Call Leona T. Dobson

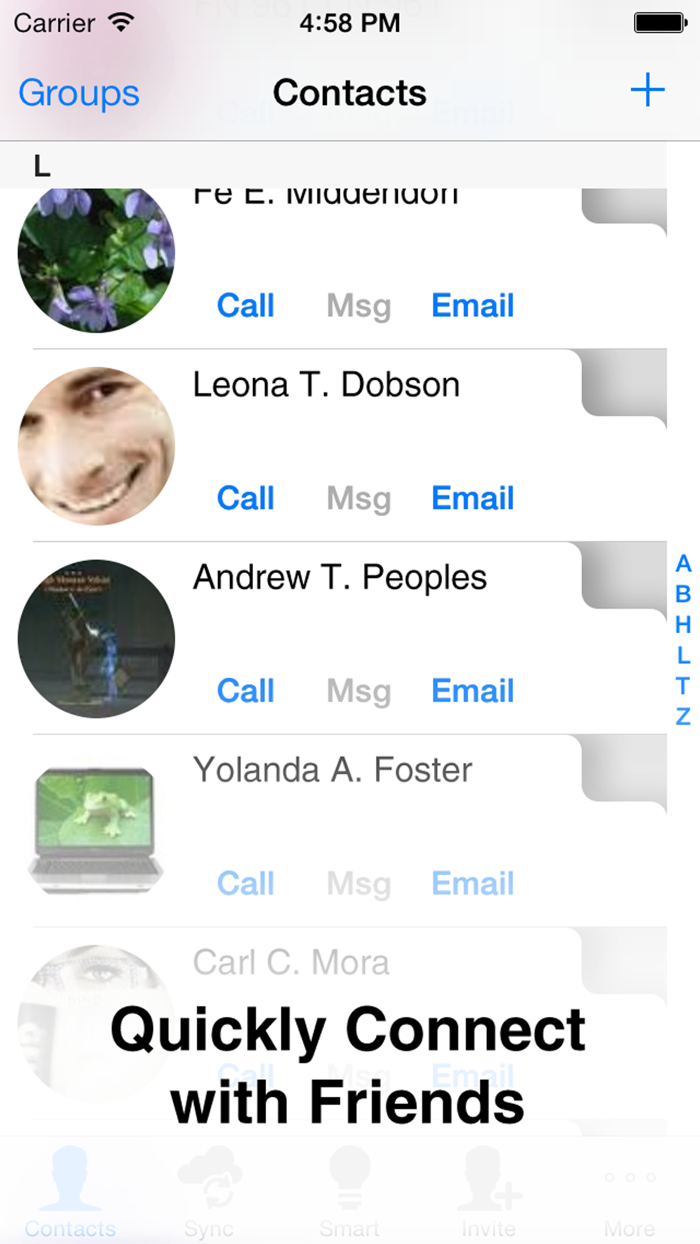[x=246, y=498]
